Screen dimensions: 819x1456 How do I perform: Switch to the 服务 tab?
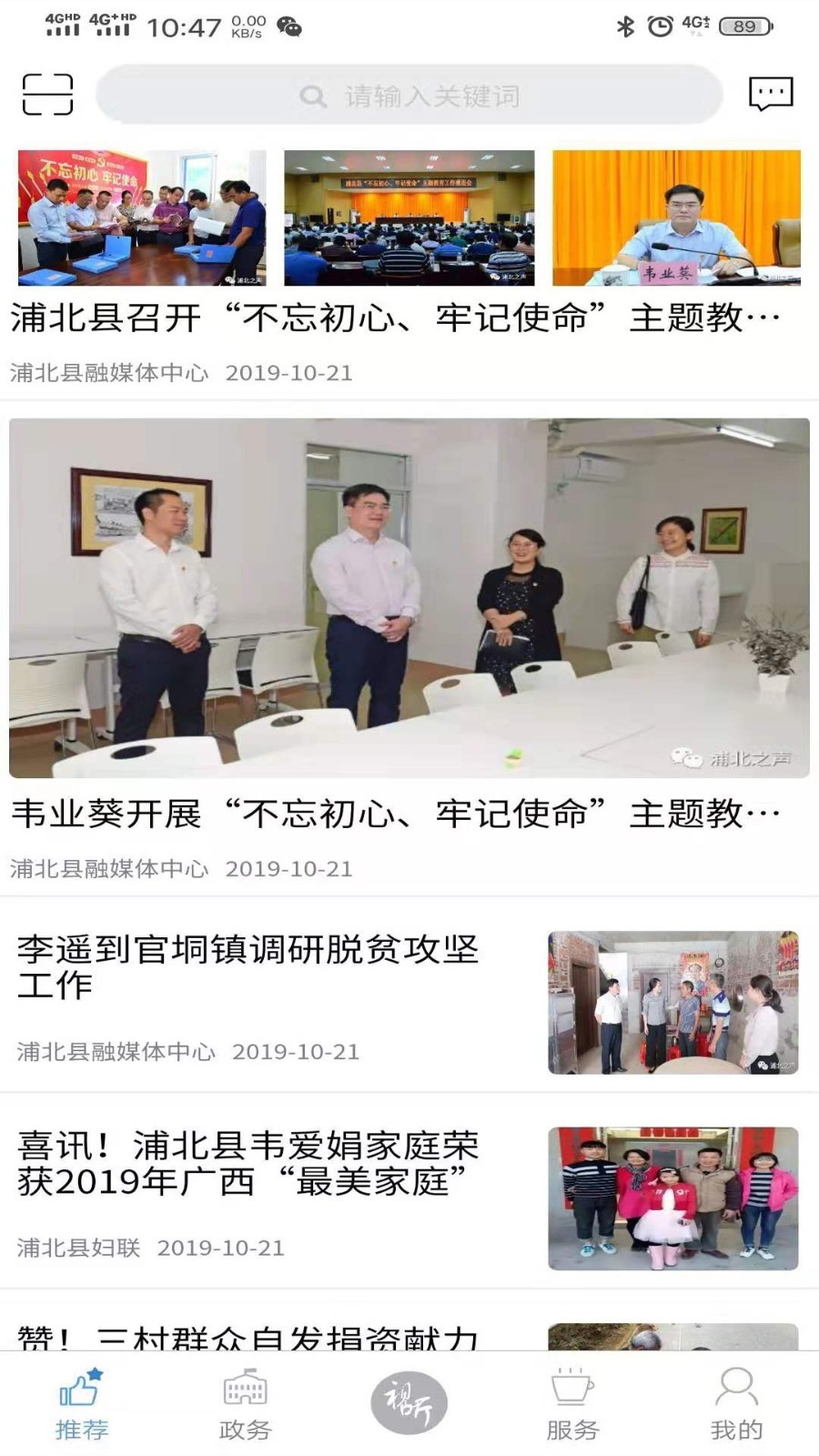coord(572,1404)
